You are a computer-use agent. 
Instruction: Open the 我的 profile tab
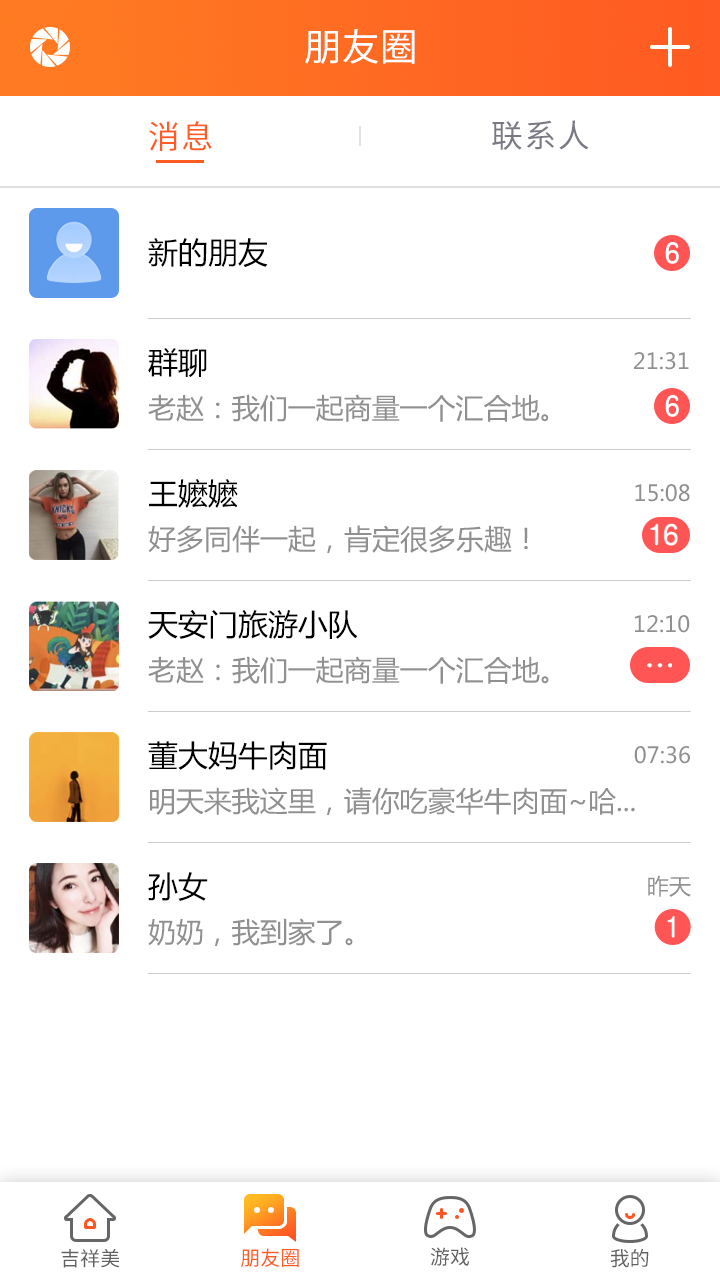coord(630,1231)
